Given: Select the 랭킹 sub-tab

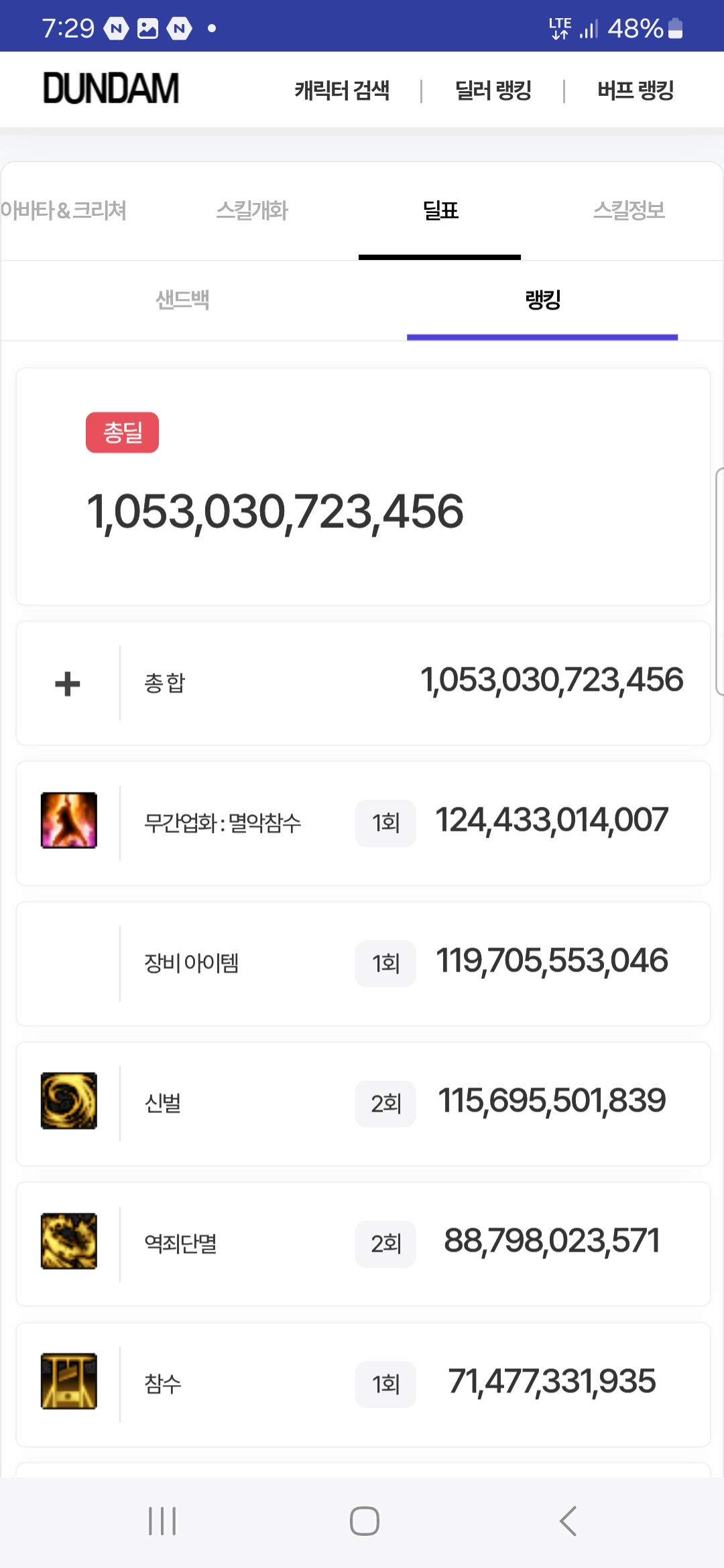Looking at the screenshot, I should (x=542, y=300).
